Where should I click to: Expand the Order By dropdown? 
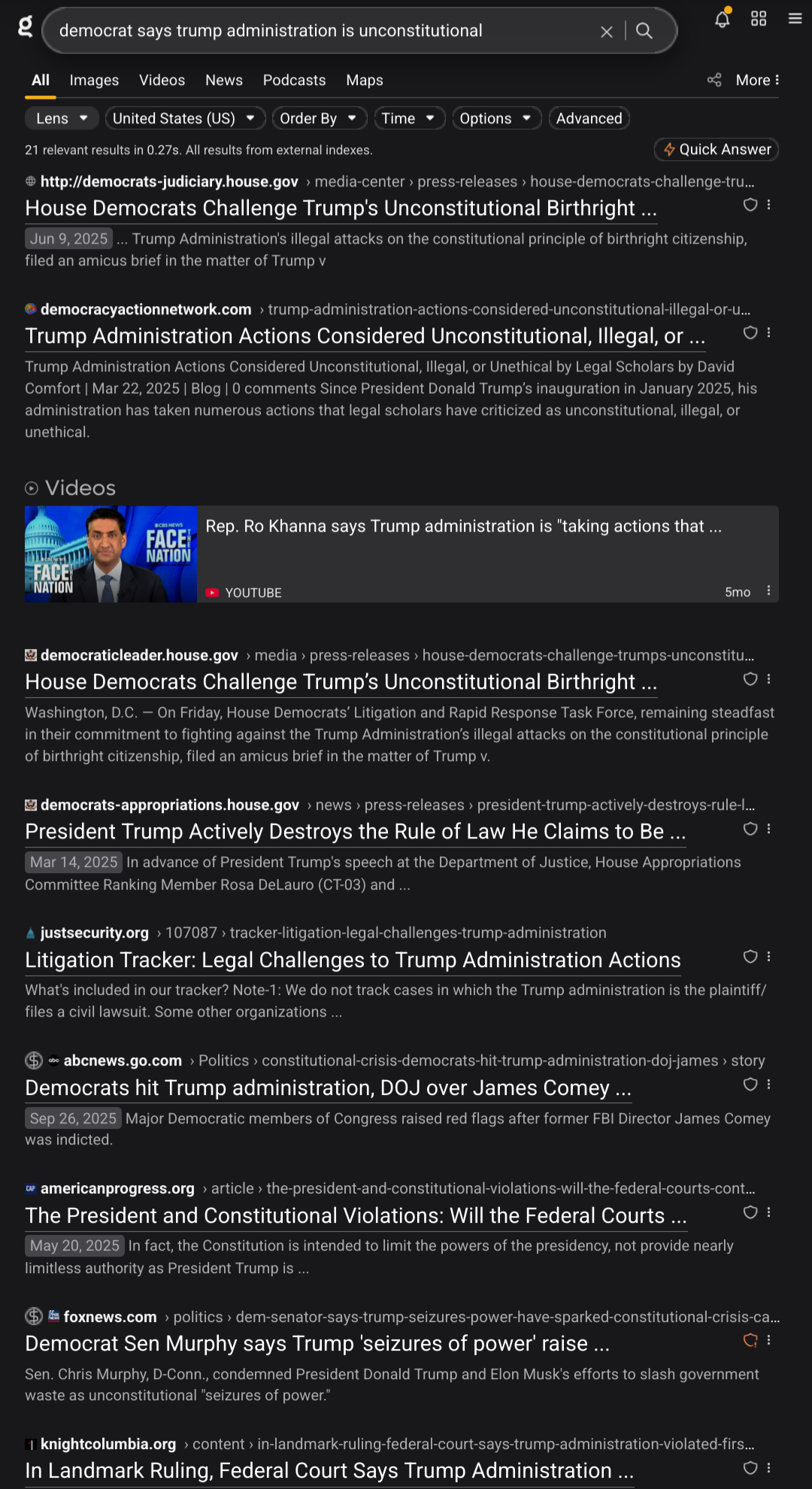point(318,118)
